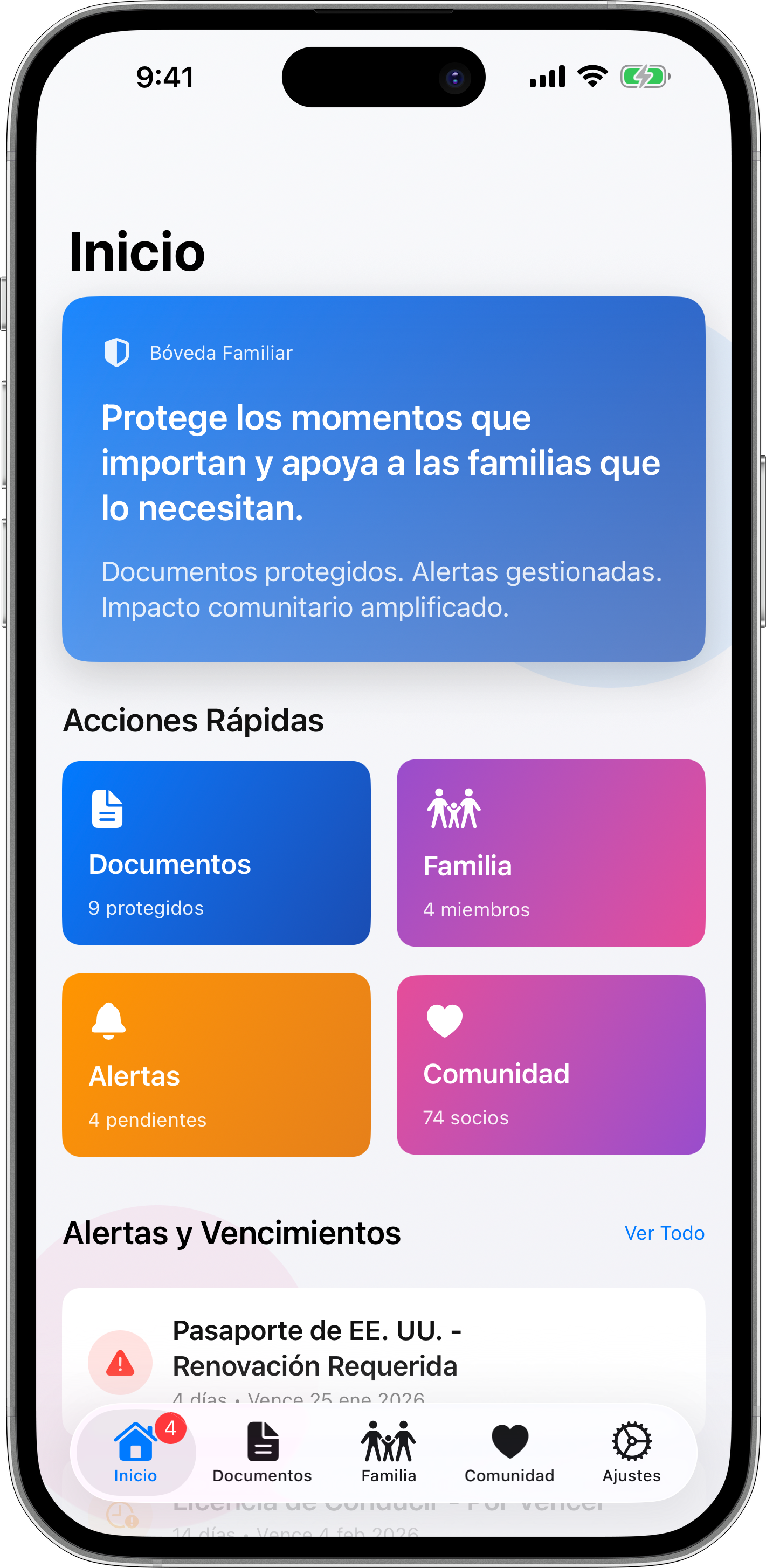Tap the home icon in the tab bar
766x1568 pixels.
[x=135, y=1442]
